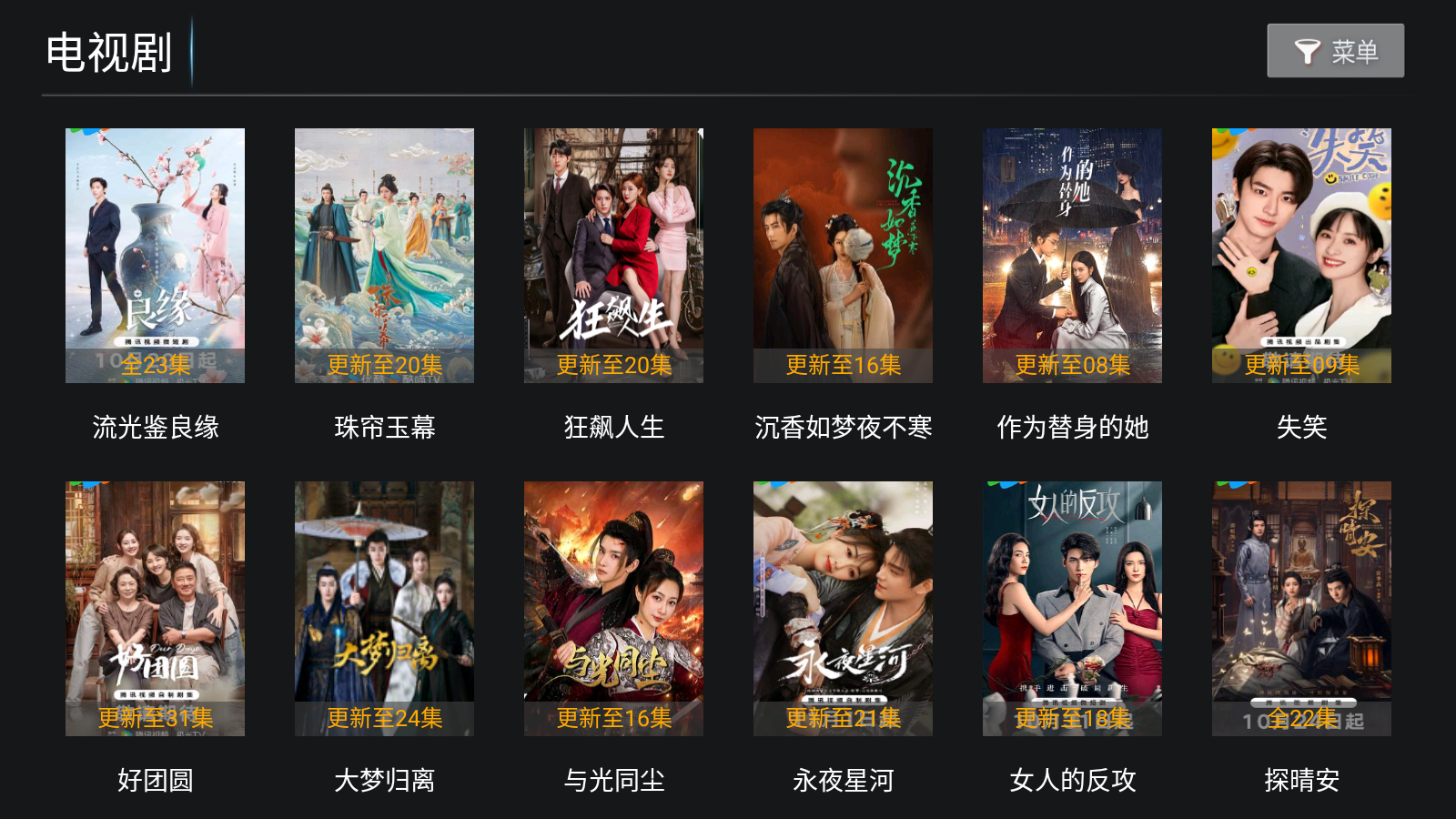Choose the 失笑 drama poster
Viewport: 1456px width, 819px height.
1301,256
